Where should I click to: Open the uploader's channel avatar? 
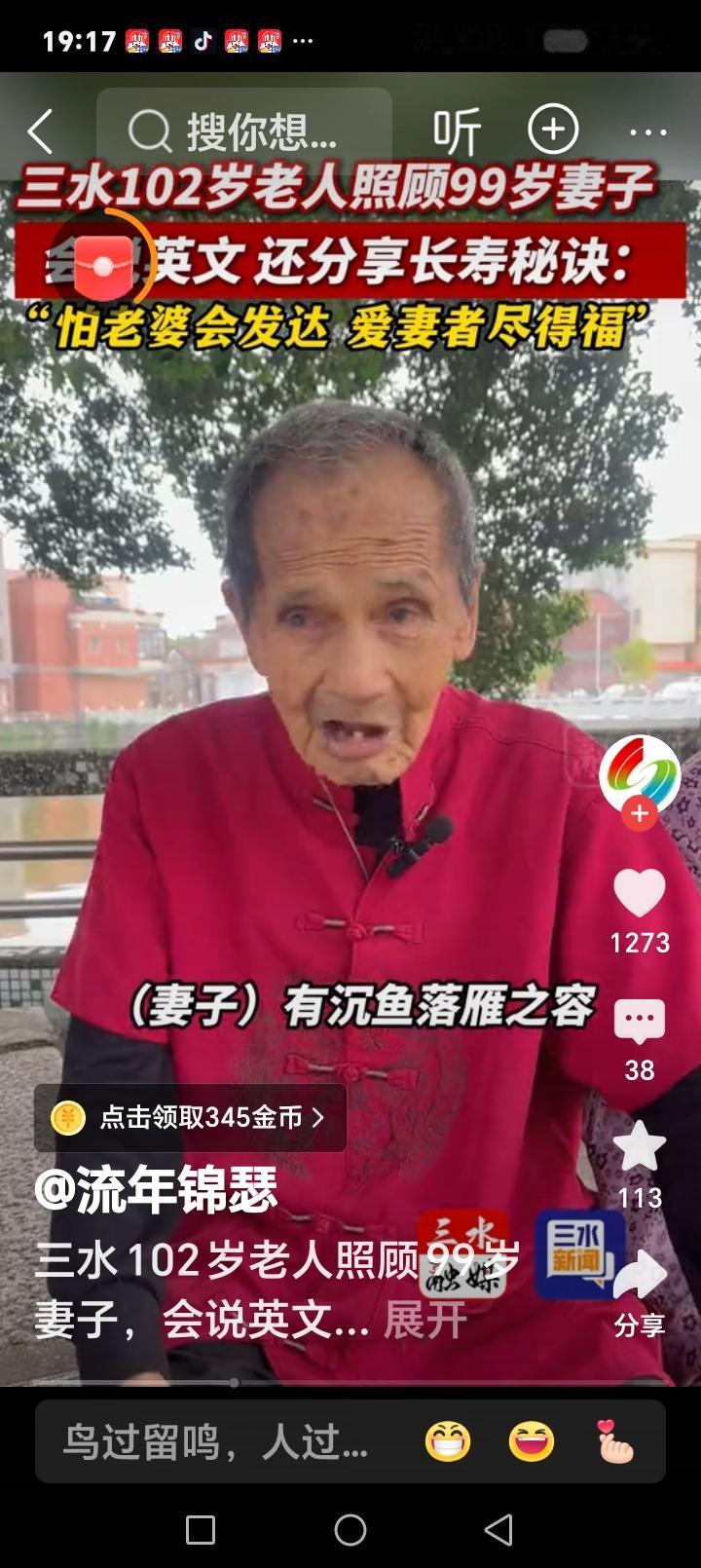click(x=640, y=774)
